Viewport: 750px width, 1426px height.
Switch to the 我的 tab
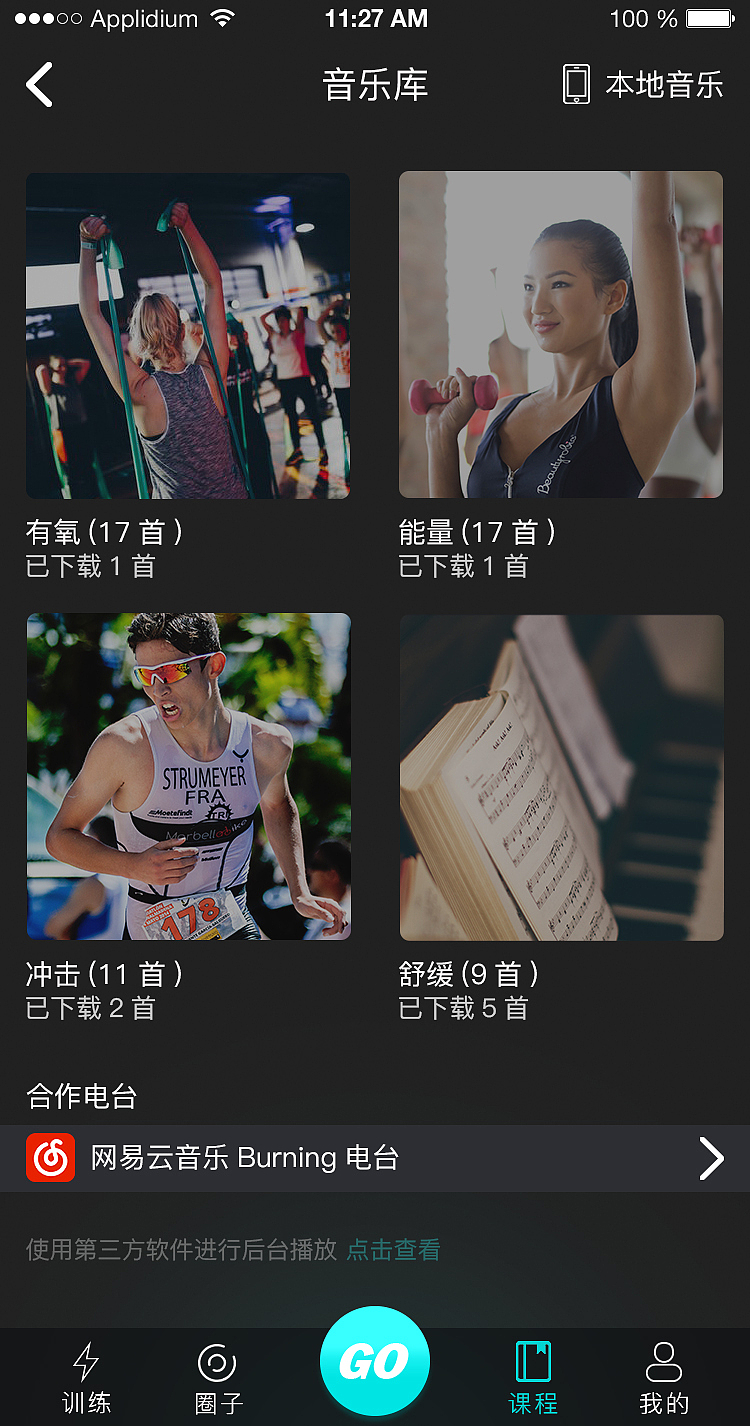(665, 1376)
